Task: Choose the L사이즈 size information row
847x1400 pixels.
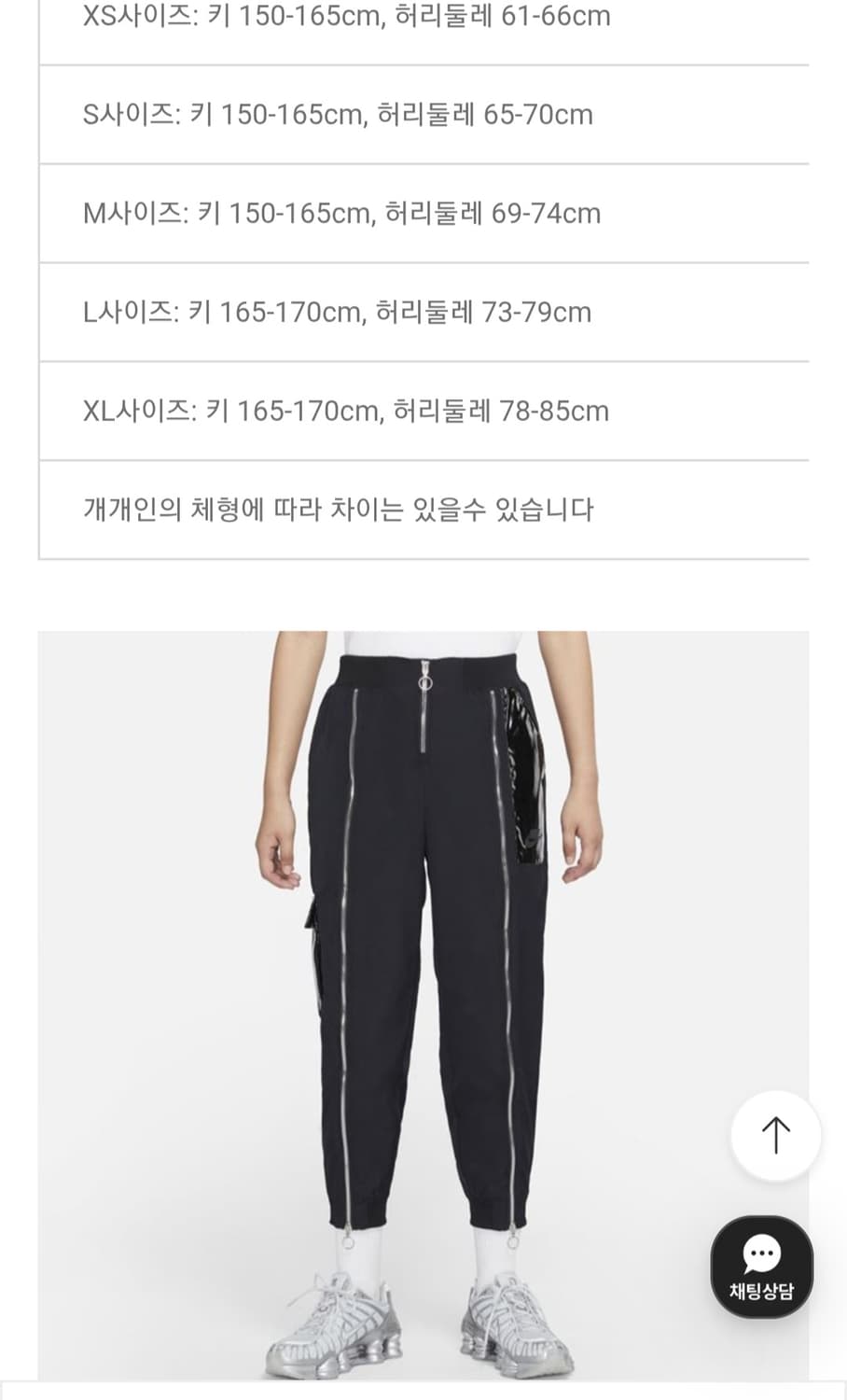Action: (x=338, y=312)
